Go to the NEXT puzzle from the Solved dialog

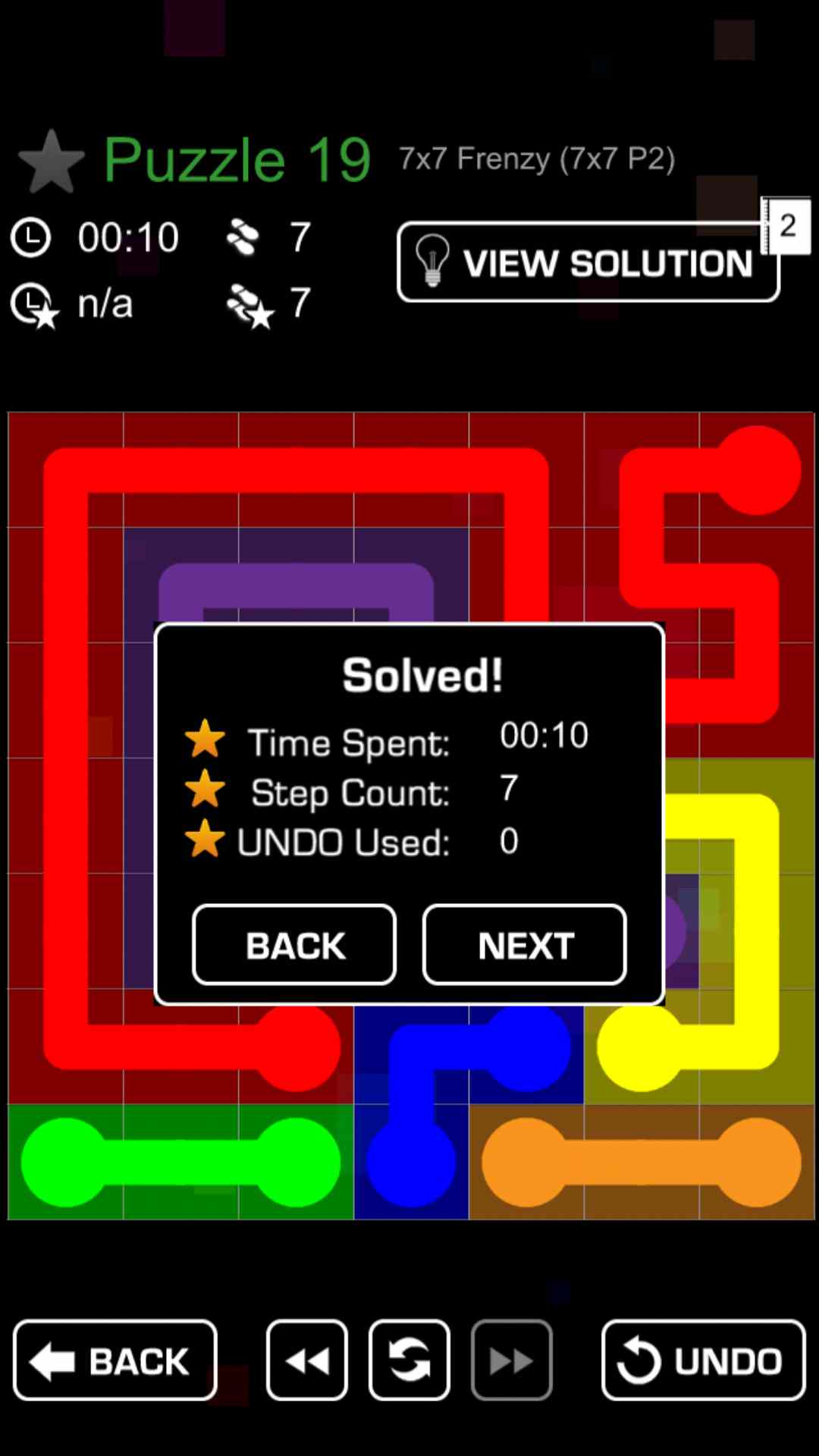[x=525, y=945]
